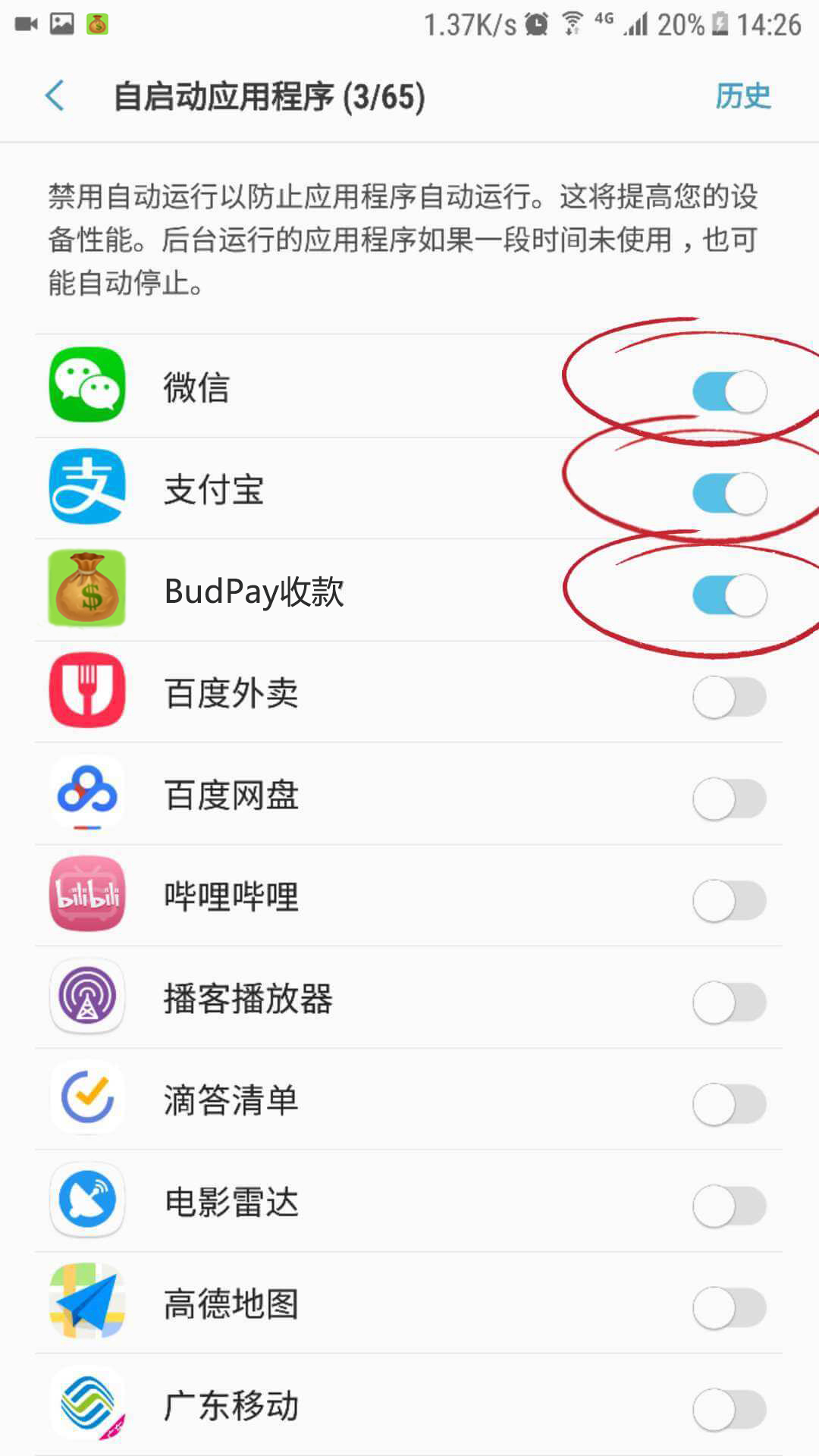Viewport: 819px width, 1456px height.
Task: Toggle off BudPay收款 auto-start
Action: [x=729, y=595]
